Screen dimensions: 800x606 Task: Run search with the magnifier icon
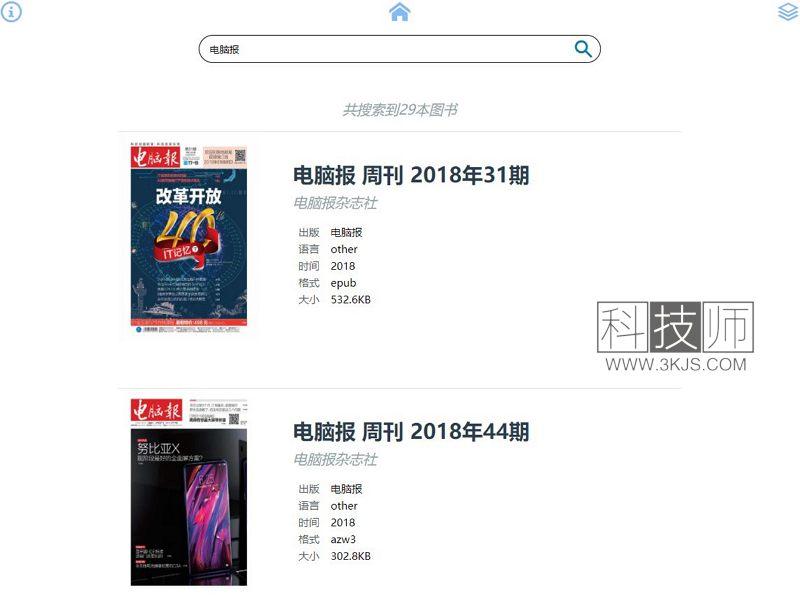583,49
